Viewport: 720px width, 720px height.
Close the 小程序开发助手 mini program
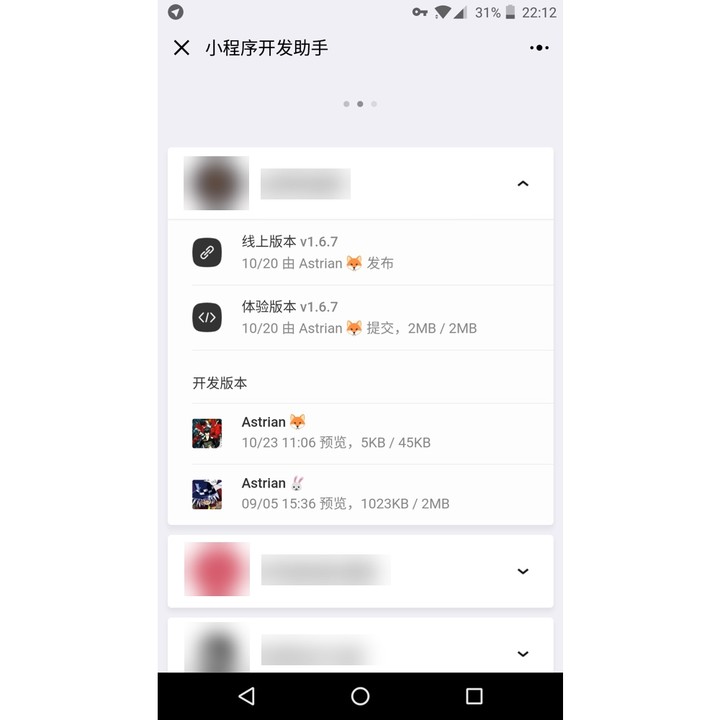(181, 47)
